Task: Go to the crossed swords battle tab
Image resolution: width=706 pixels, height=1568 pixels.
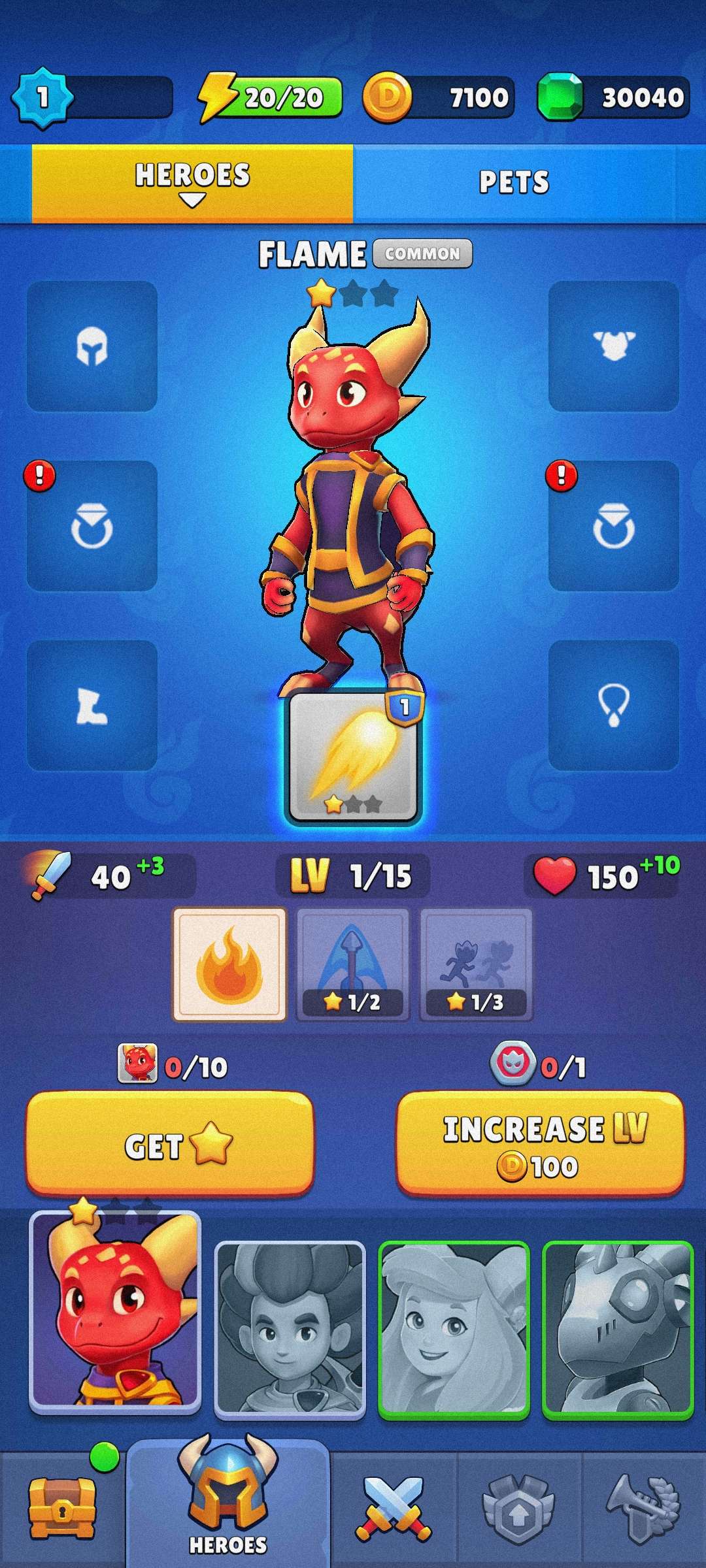Action: coord(393,1509)
